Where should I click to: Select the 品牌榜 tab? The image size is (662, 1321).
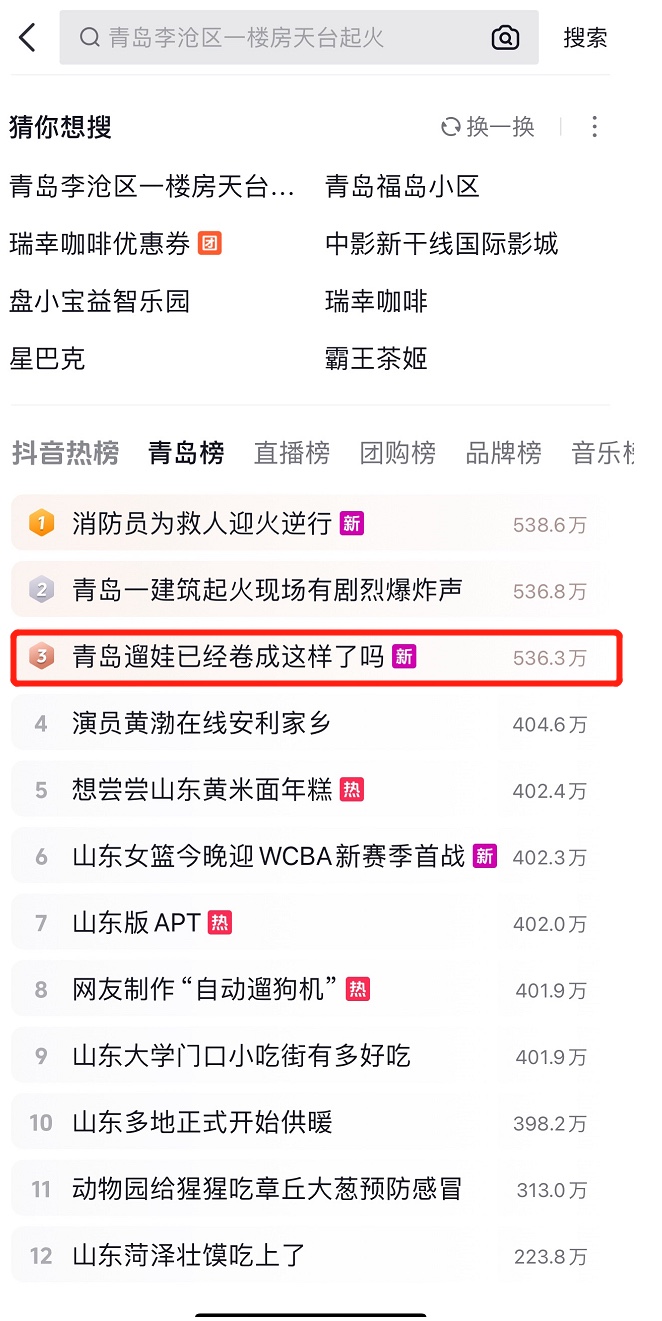(x=504, y=453)
